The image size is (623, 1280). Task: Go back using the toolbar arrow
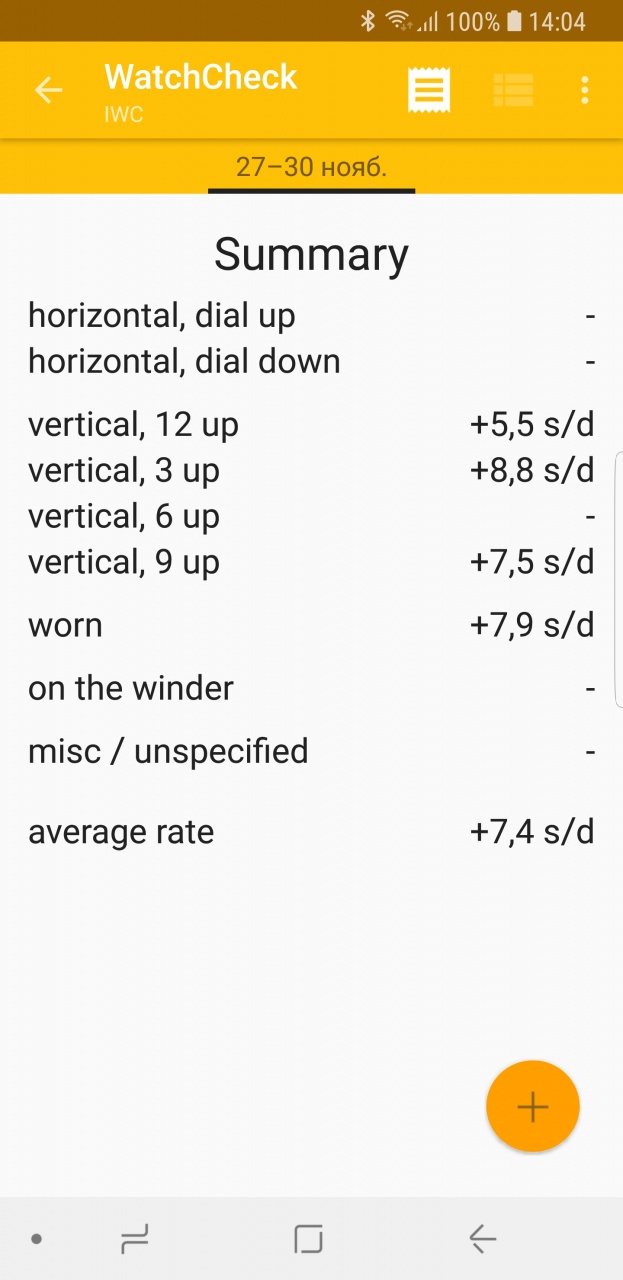48,90
